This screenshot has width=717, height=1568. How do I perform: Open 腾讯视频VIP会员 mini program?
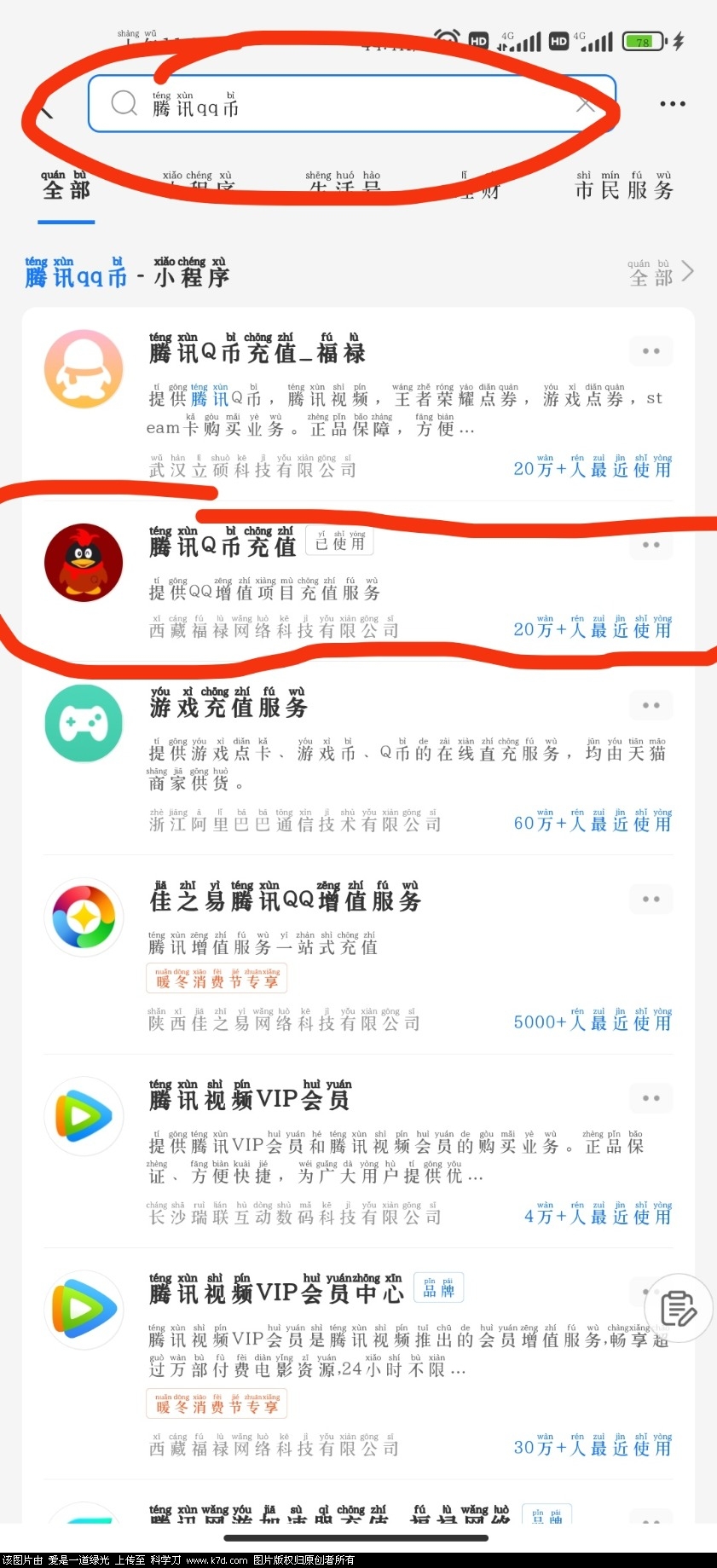(249, 1100)
